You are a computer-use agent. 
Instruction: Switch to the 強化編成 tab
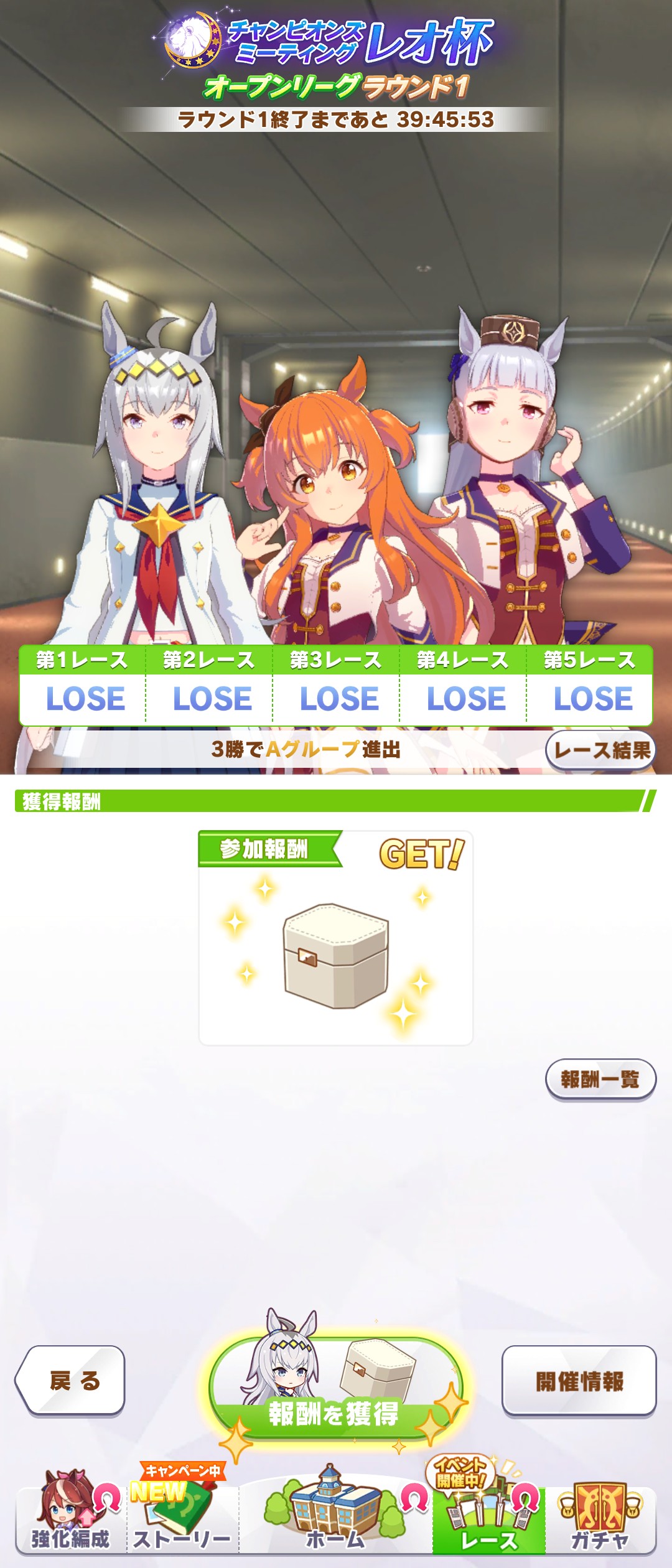tap(70, 1518)
